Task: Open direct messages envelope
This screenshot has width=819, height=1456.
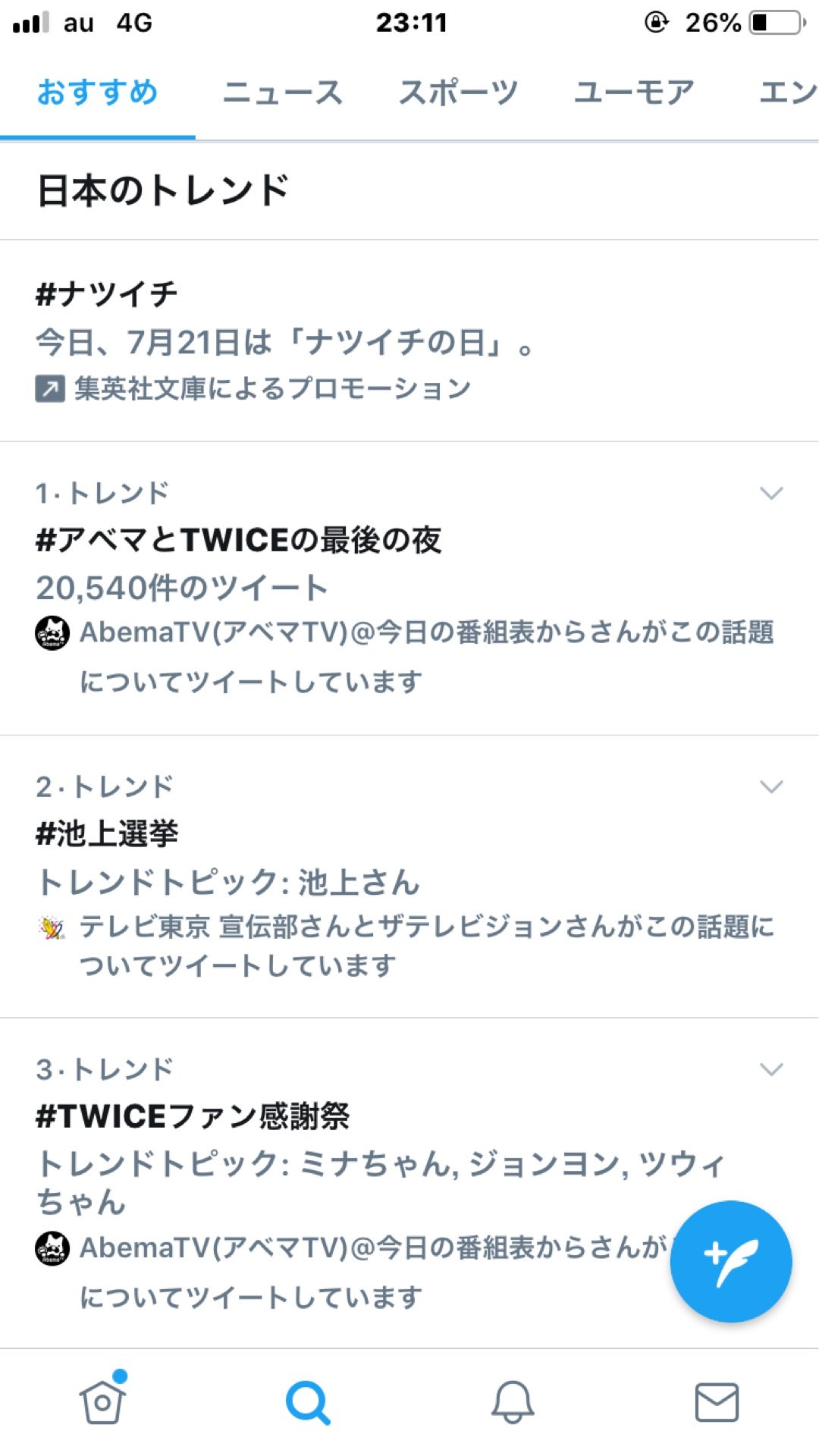Action: tap(717, 1402)
